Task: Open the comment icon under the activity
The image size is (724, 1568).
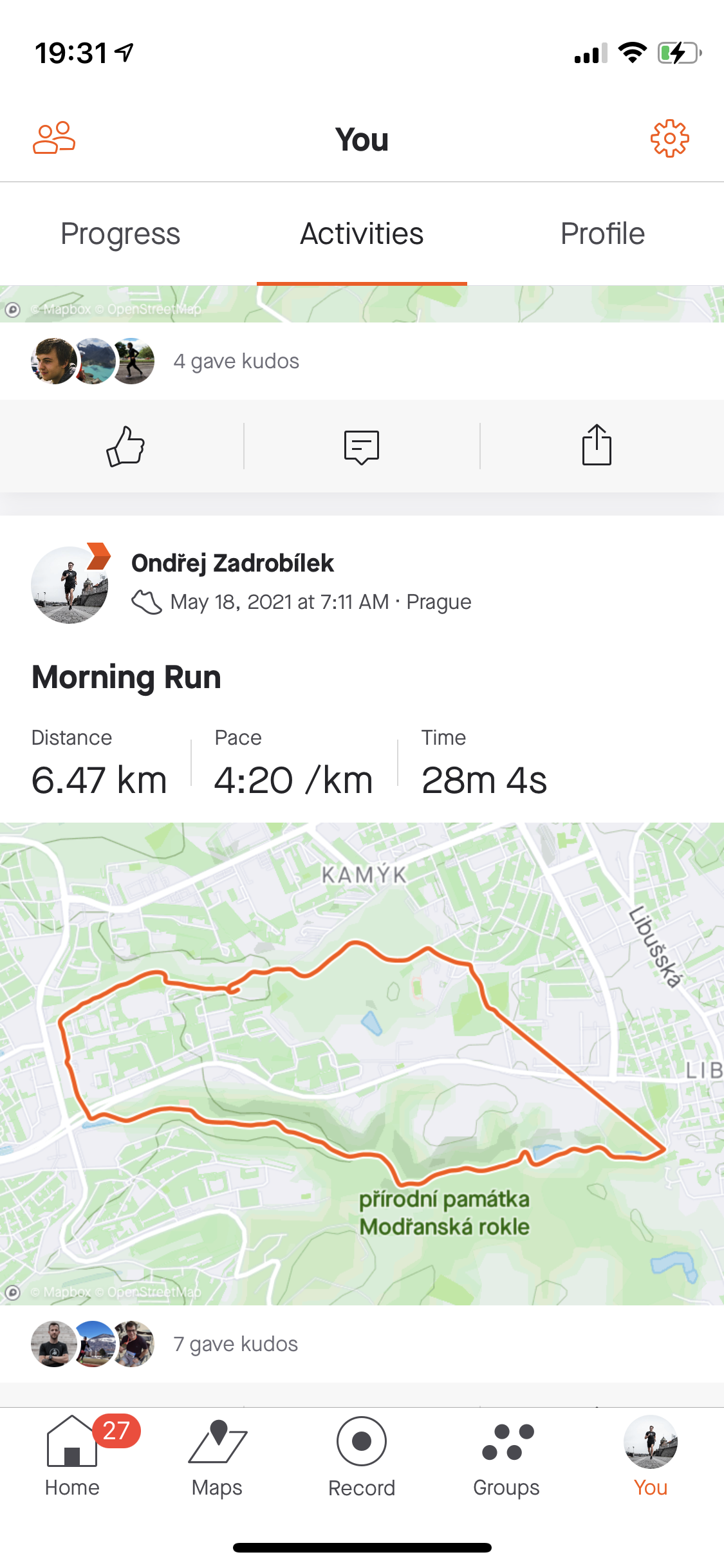Action: point(362,447)
